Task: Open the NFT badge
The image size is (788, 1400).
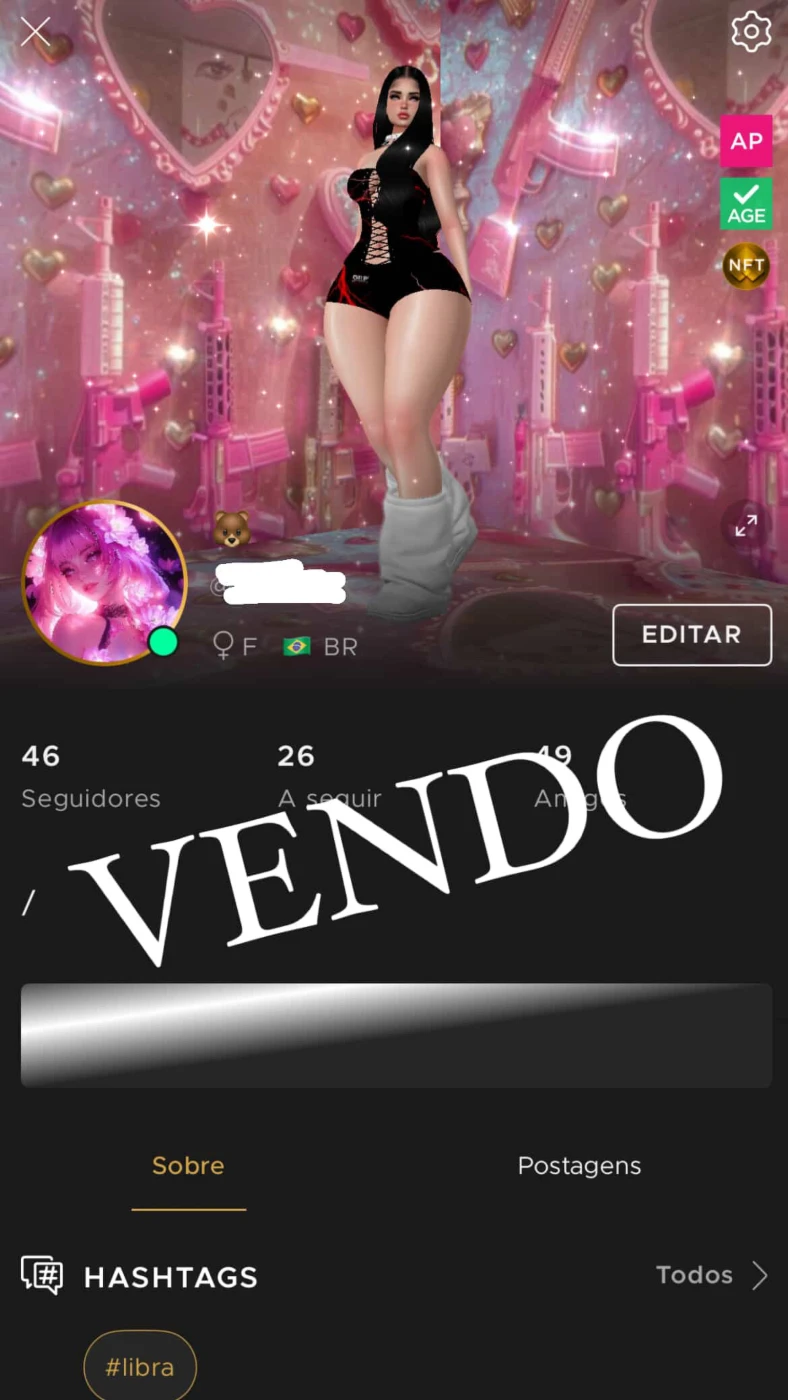Action: coord(746,266)
